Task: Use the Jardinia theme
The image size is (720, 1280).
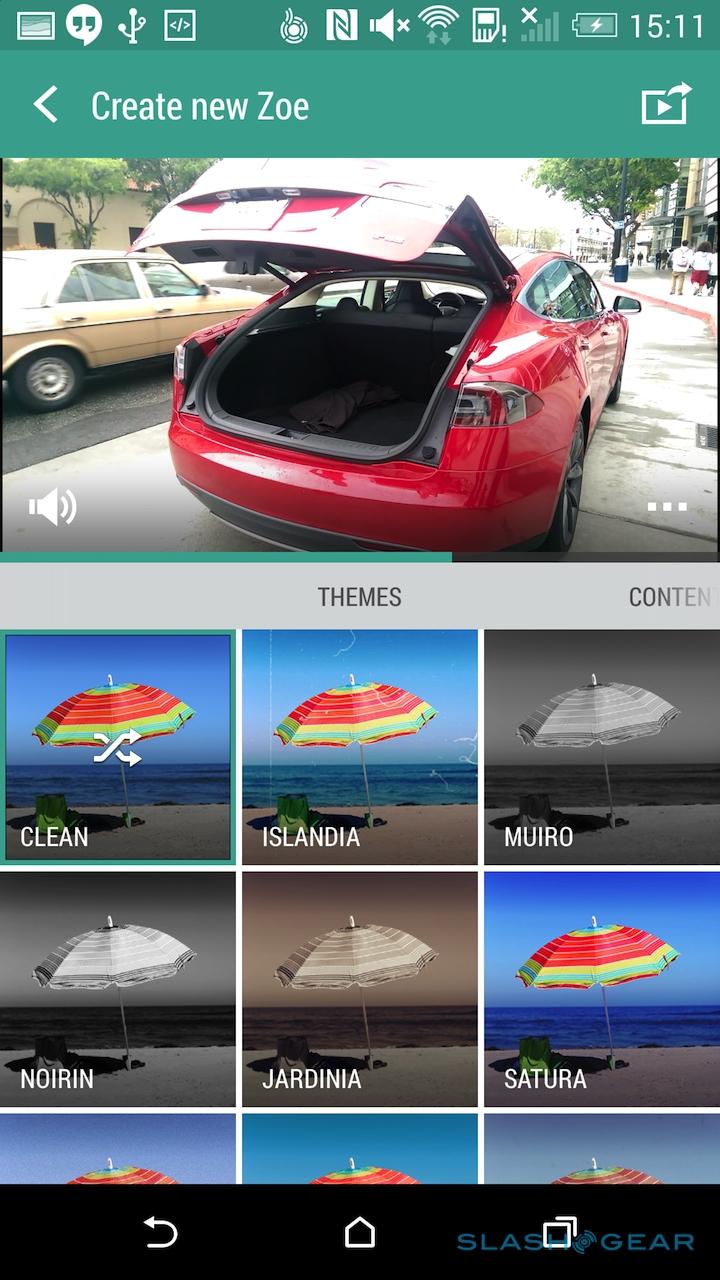Action: click(x=360, y=989)
